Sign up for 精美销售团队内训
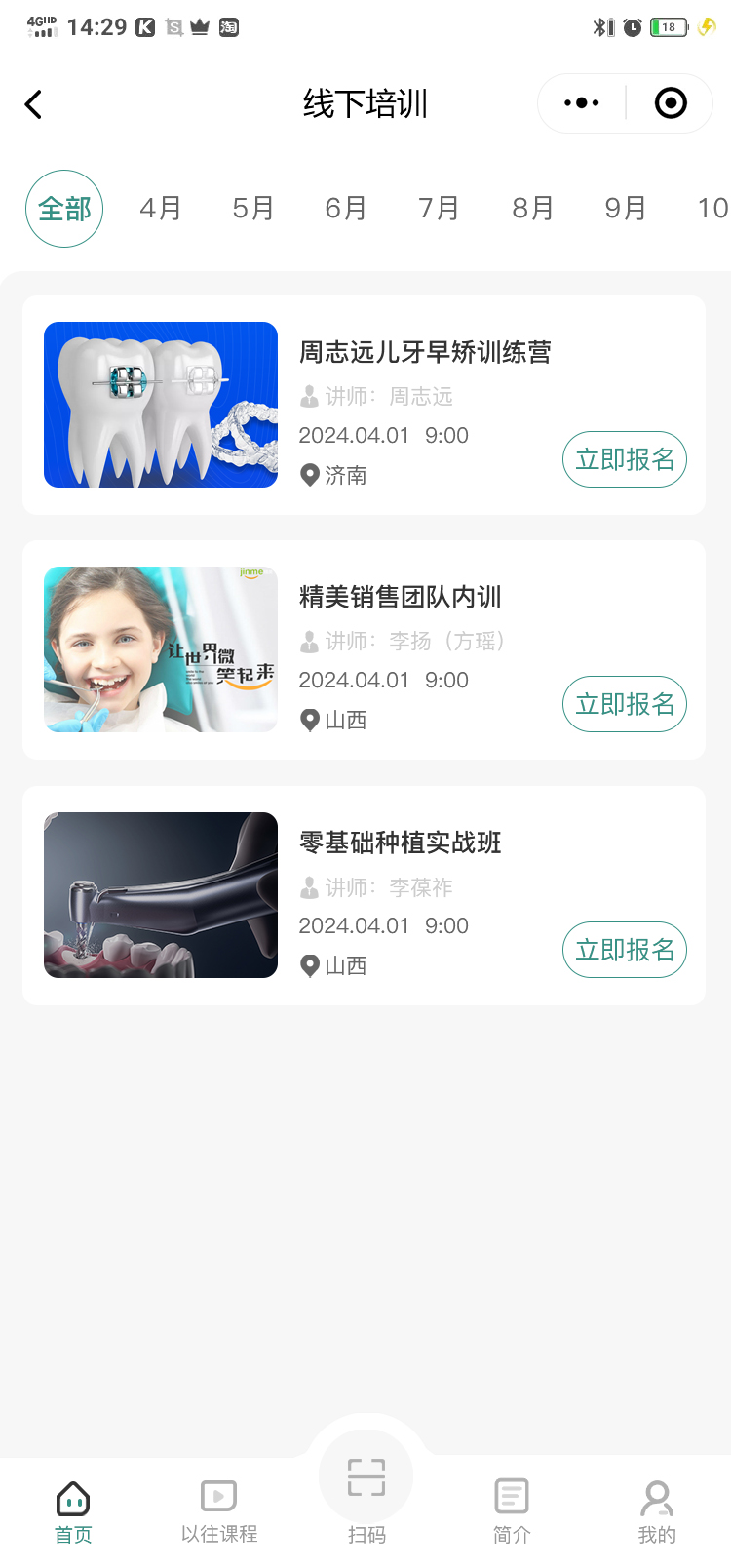This screenshot has height=1568, width=731. [x=625, y=704]
